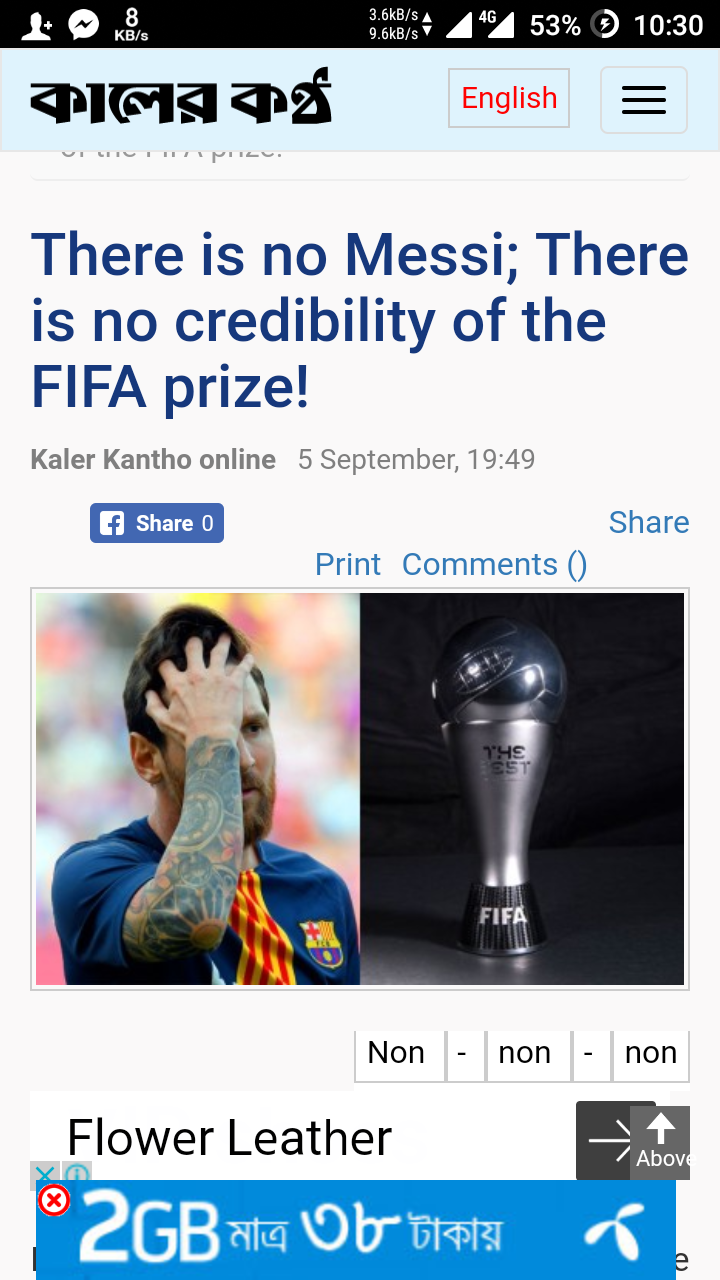
Task: Jump back to top with Above arrow
Action: coord(662,1142)
